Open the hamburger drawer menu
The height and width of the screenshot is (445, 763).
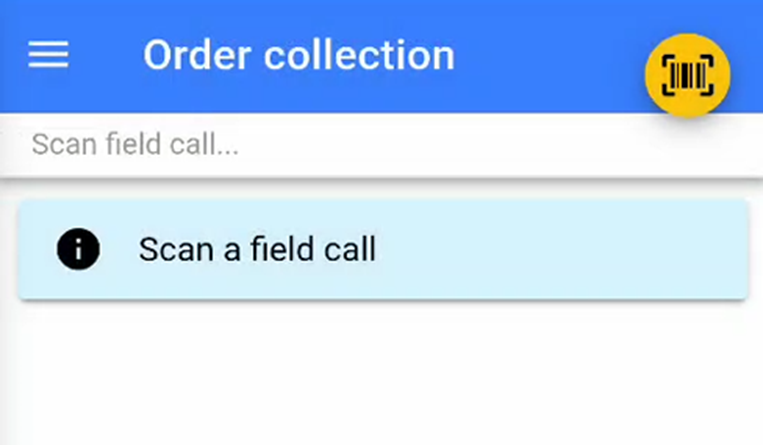(48, 55)
